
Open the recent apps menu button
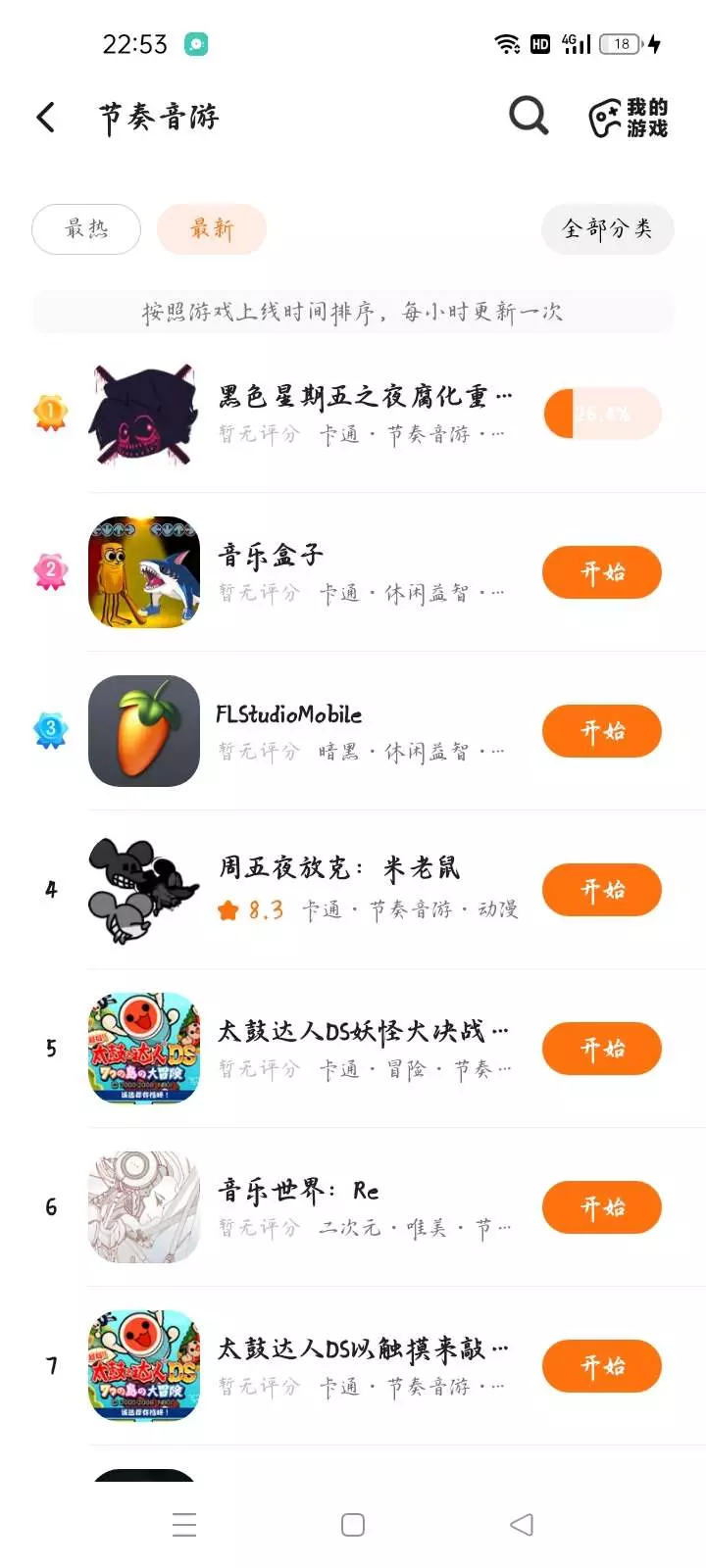[184, 1525]
